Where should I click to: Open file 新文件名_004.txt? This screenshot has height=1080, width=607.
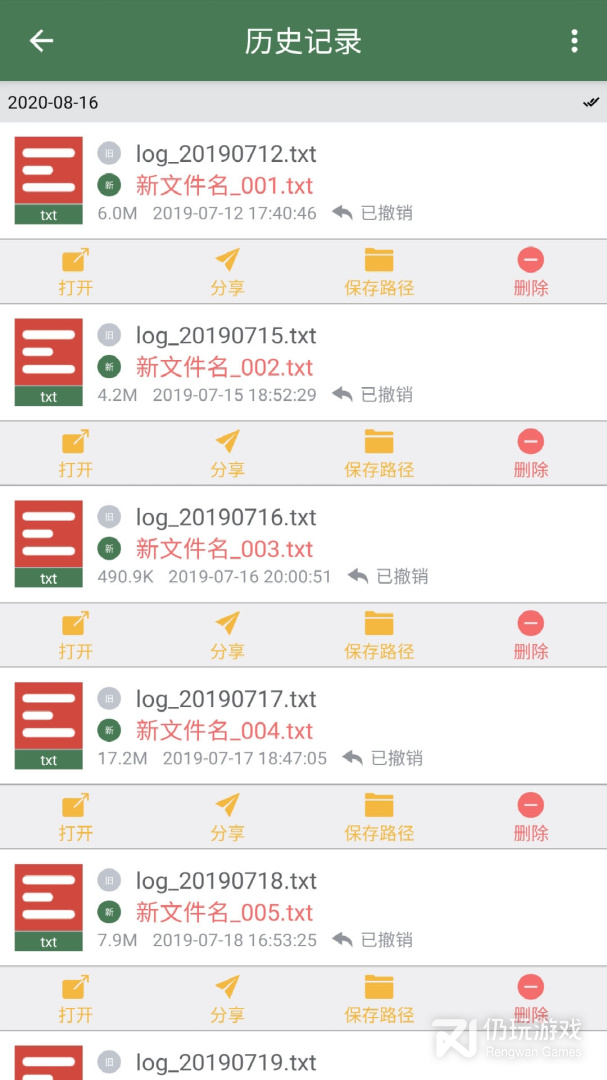point(76,818)
